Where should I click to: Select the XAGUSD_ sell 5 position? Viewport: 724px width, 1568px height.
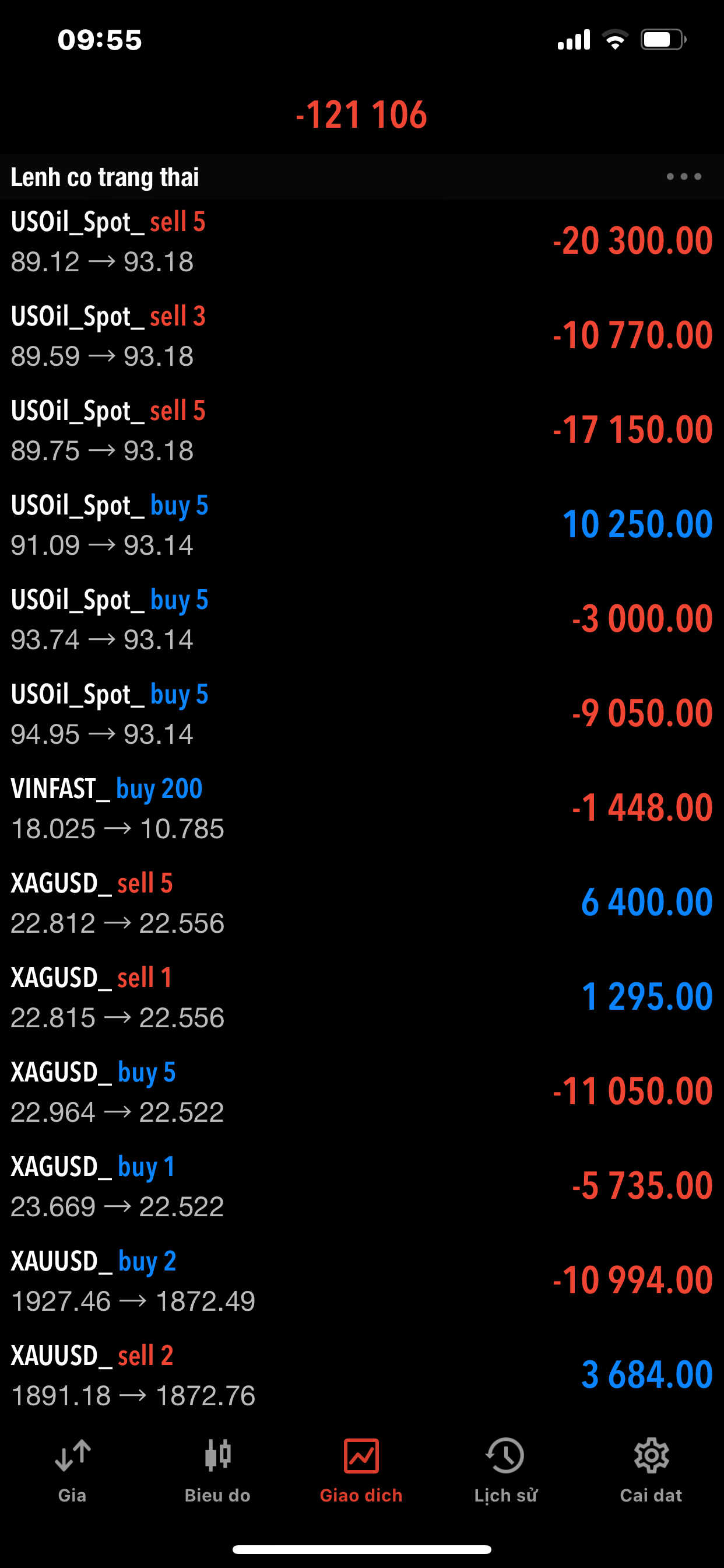coord(361,902)
